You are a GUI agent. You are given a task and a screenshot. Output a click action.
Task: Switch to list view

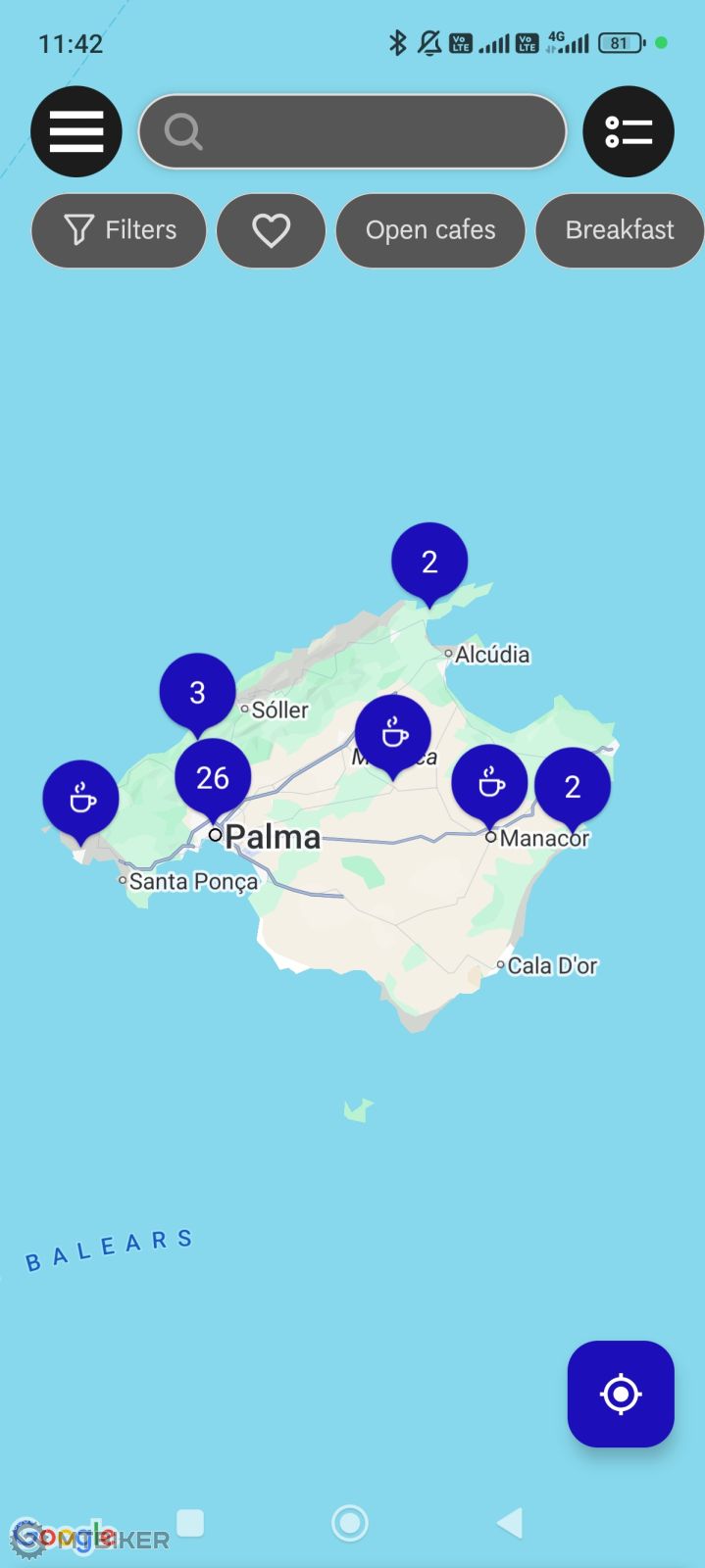pos(628,131)
